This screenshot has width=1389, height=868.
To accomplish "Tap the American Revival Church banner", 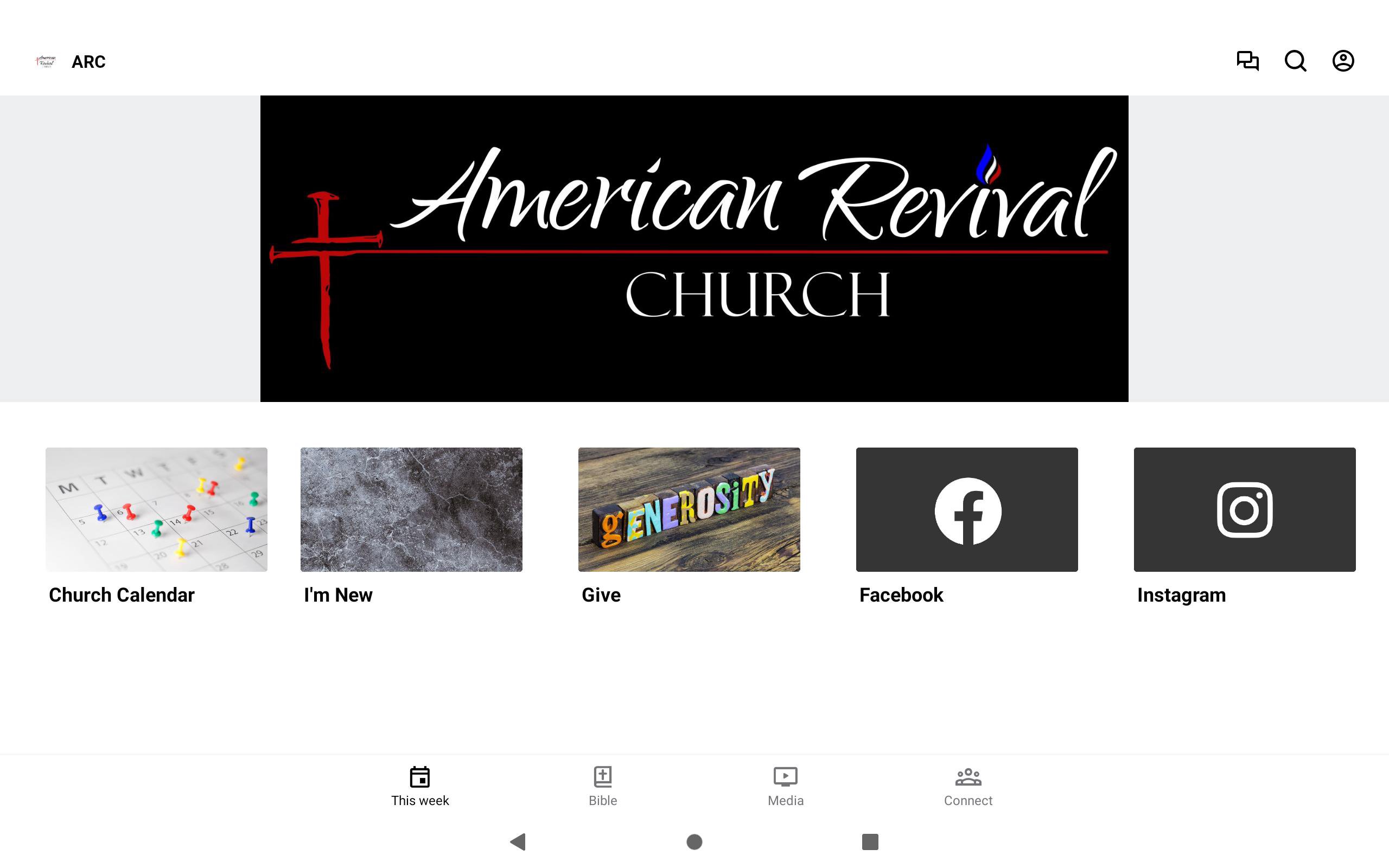I will pos(694,248).
